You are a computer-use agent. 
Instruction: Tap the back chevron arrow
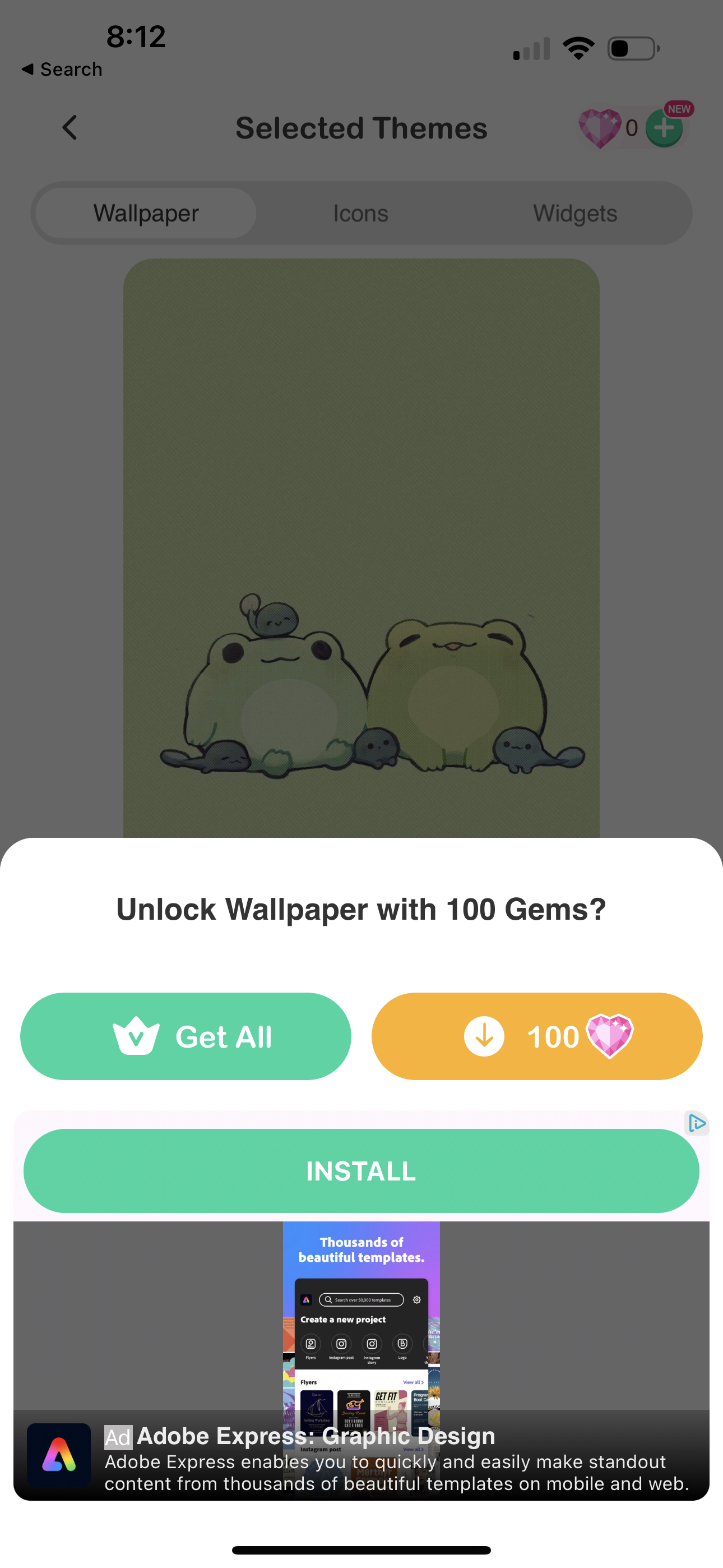pyautogui.click(x=69, y=127)
